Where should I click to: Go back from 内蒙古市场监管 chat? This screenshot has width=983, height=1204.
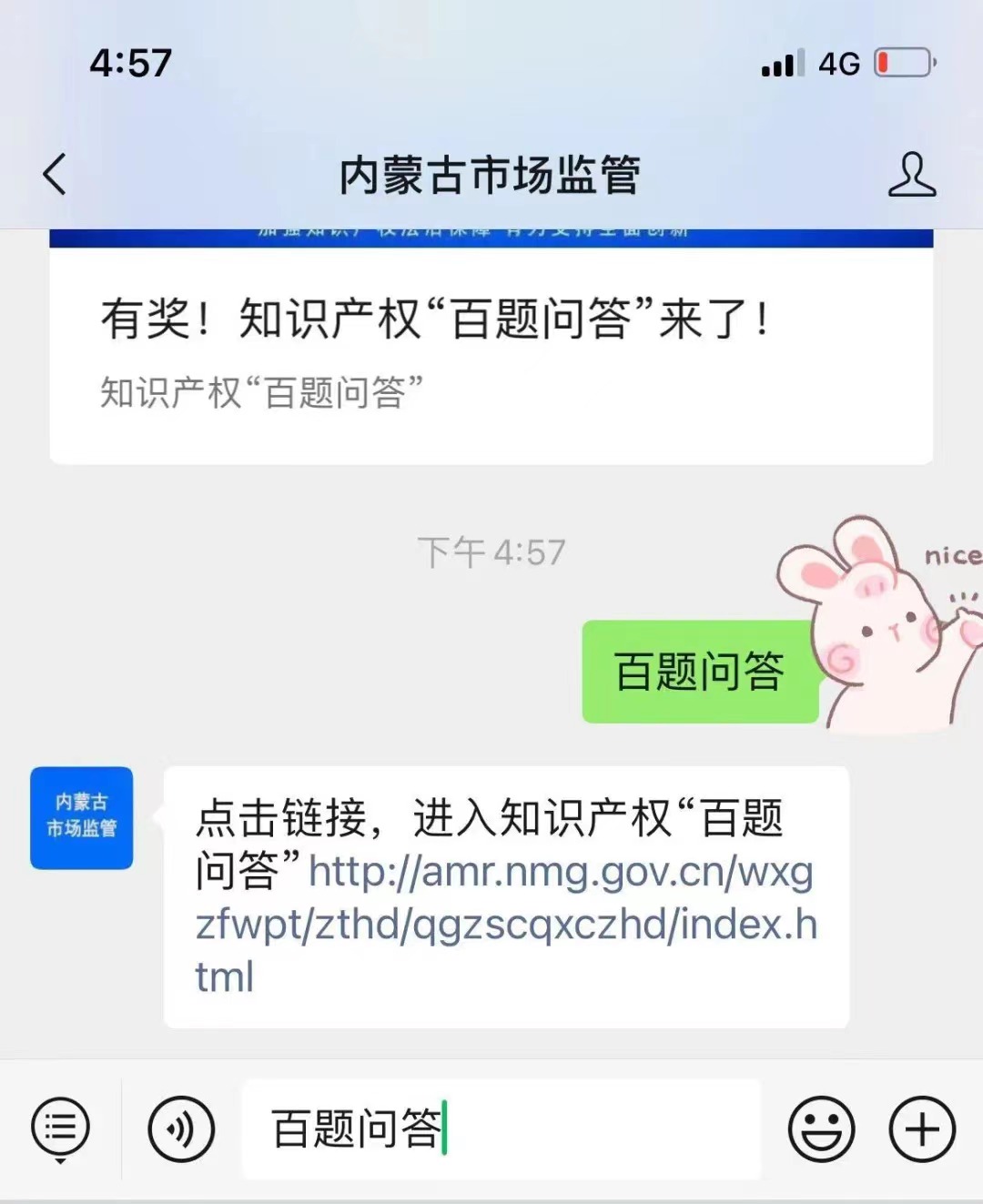click(55, 174)
